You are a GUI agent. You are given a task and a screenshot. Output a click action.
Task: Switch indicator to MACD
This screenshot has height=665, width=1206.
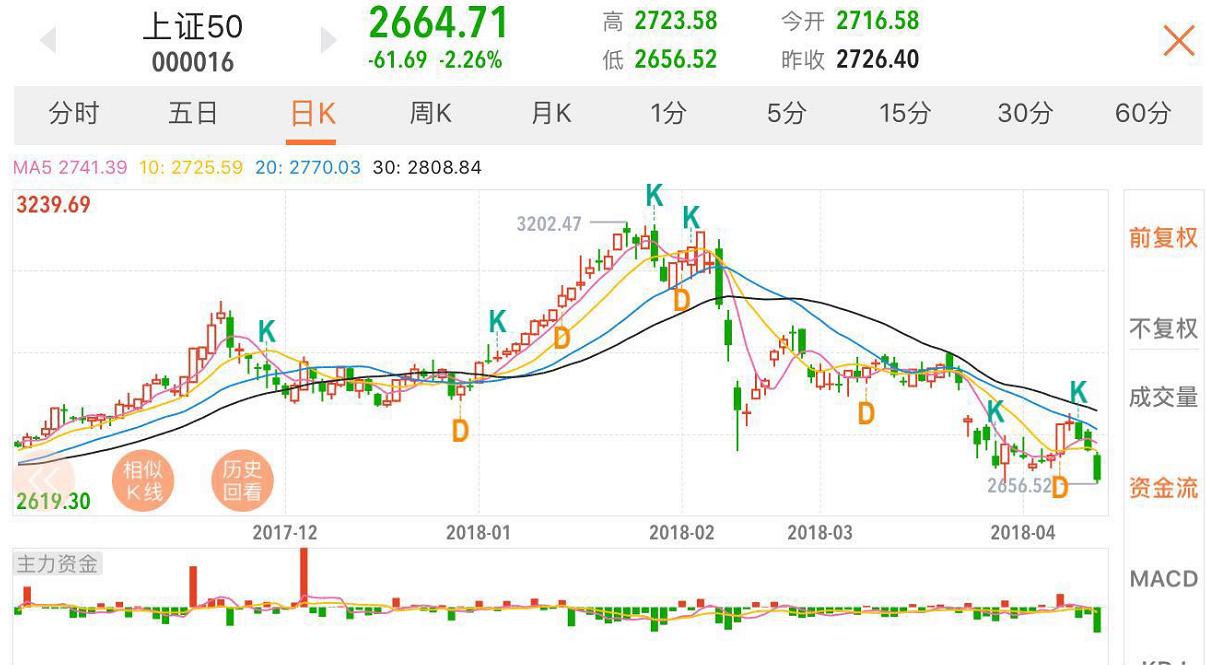coord(1163,579)
